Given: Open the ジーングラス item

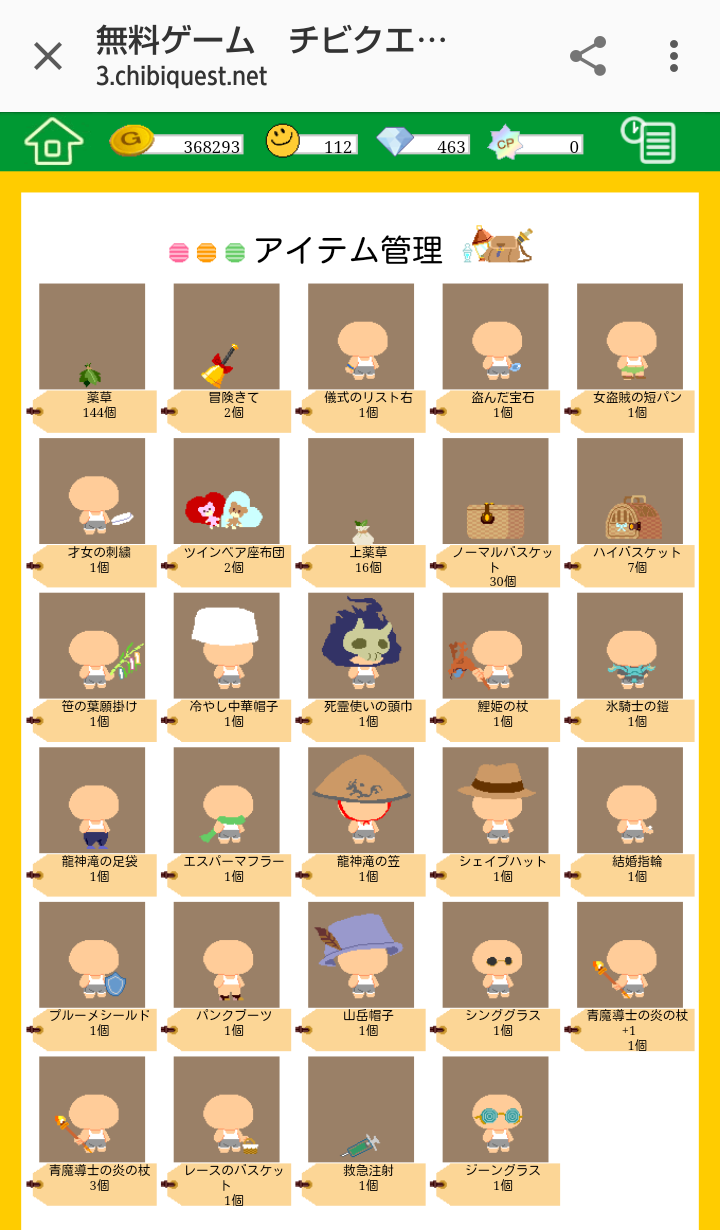Looking at the screenshot, I should pos(495,1110).
